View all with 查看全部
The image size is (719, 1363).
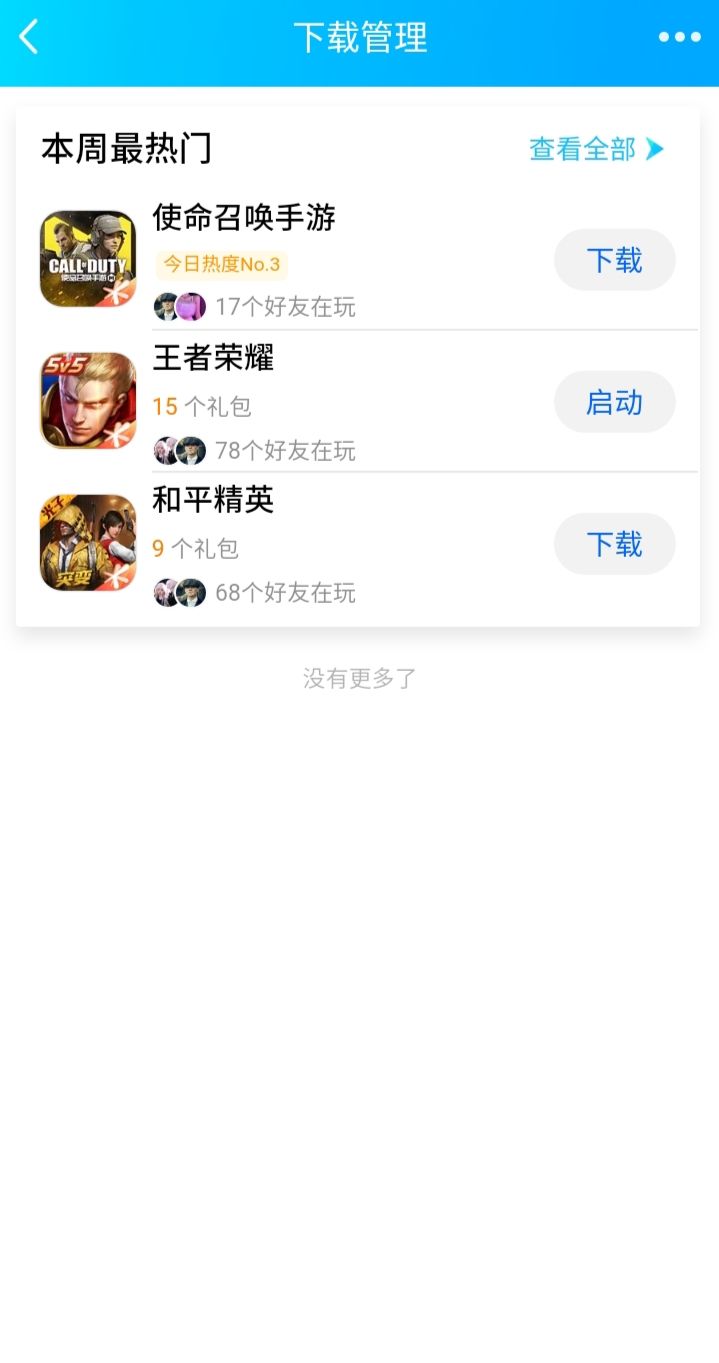(596, 149)
